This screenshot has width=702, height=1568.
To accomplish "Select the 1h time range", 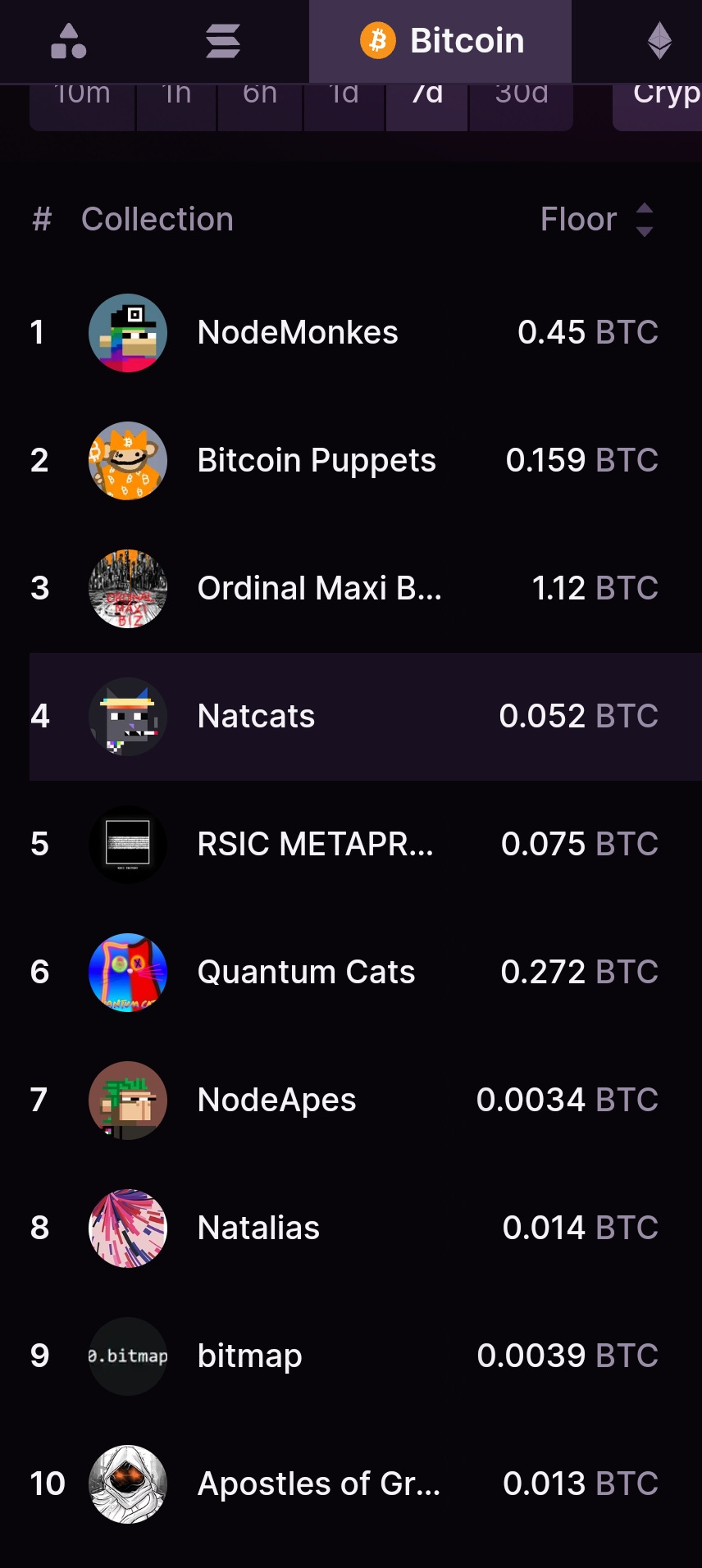I will tap(177, 105).
